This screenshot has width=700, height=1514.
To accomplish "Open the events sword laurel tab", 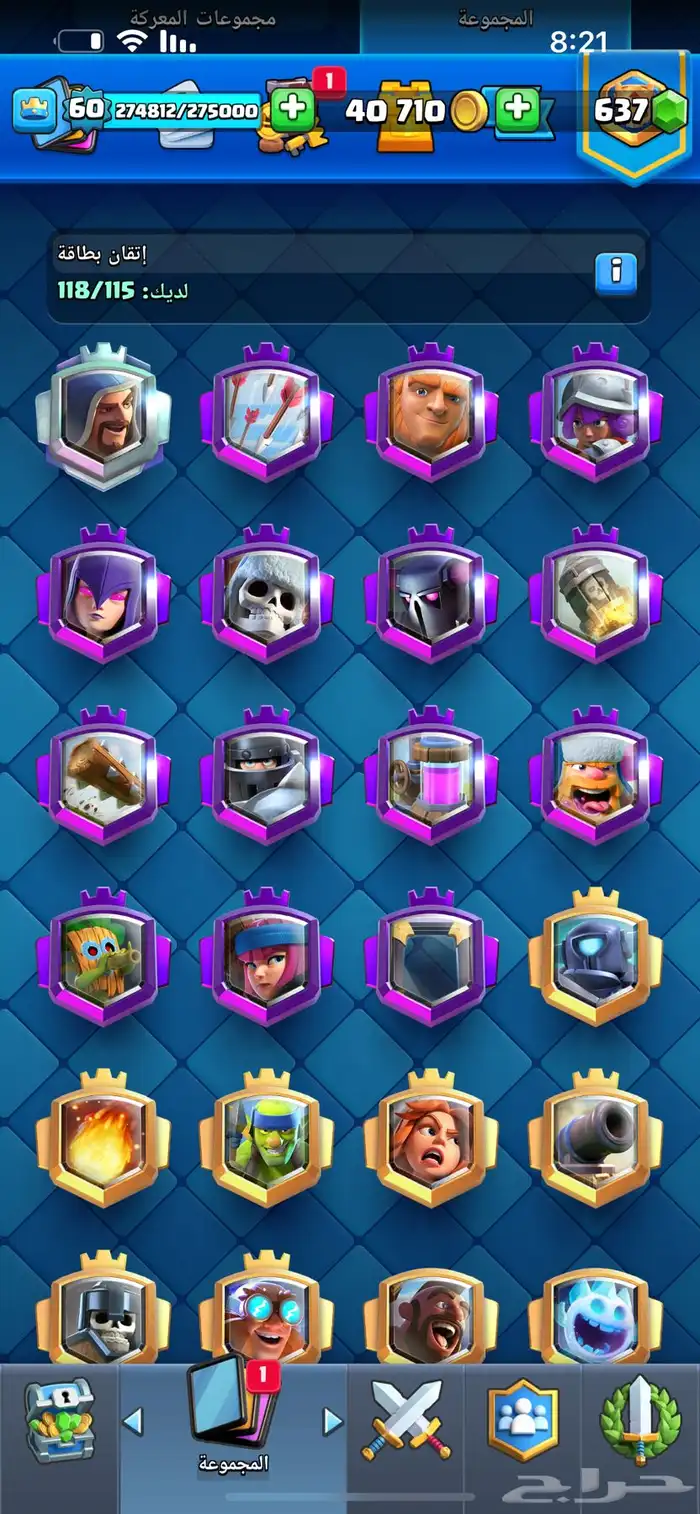I will 640,1420.
